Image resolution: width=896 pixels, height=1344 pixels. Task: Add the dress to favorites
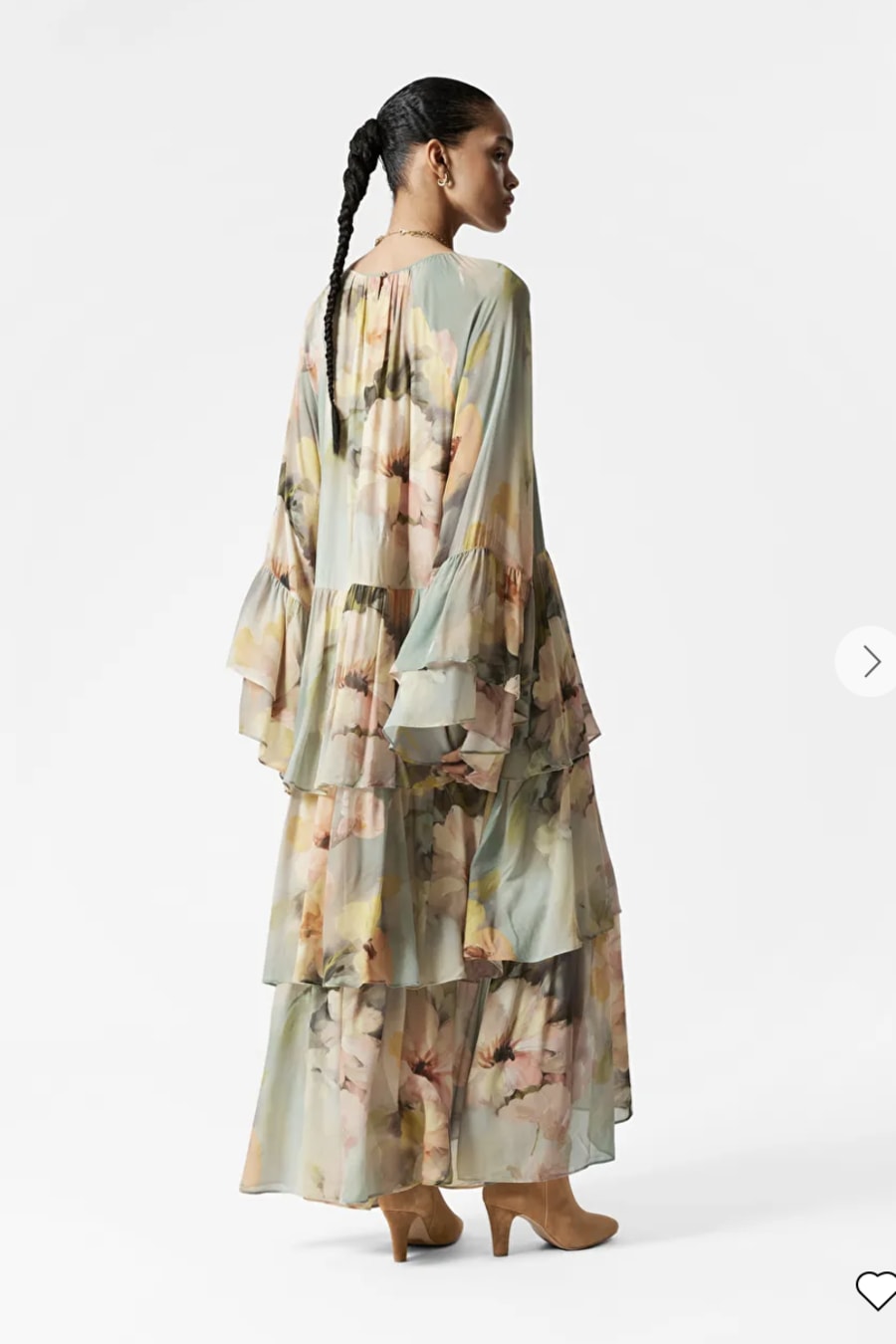click(875, 1290)
